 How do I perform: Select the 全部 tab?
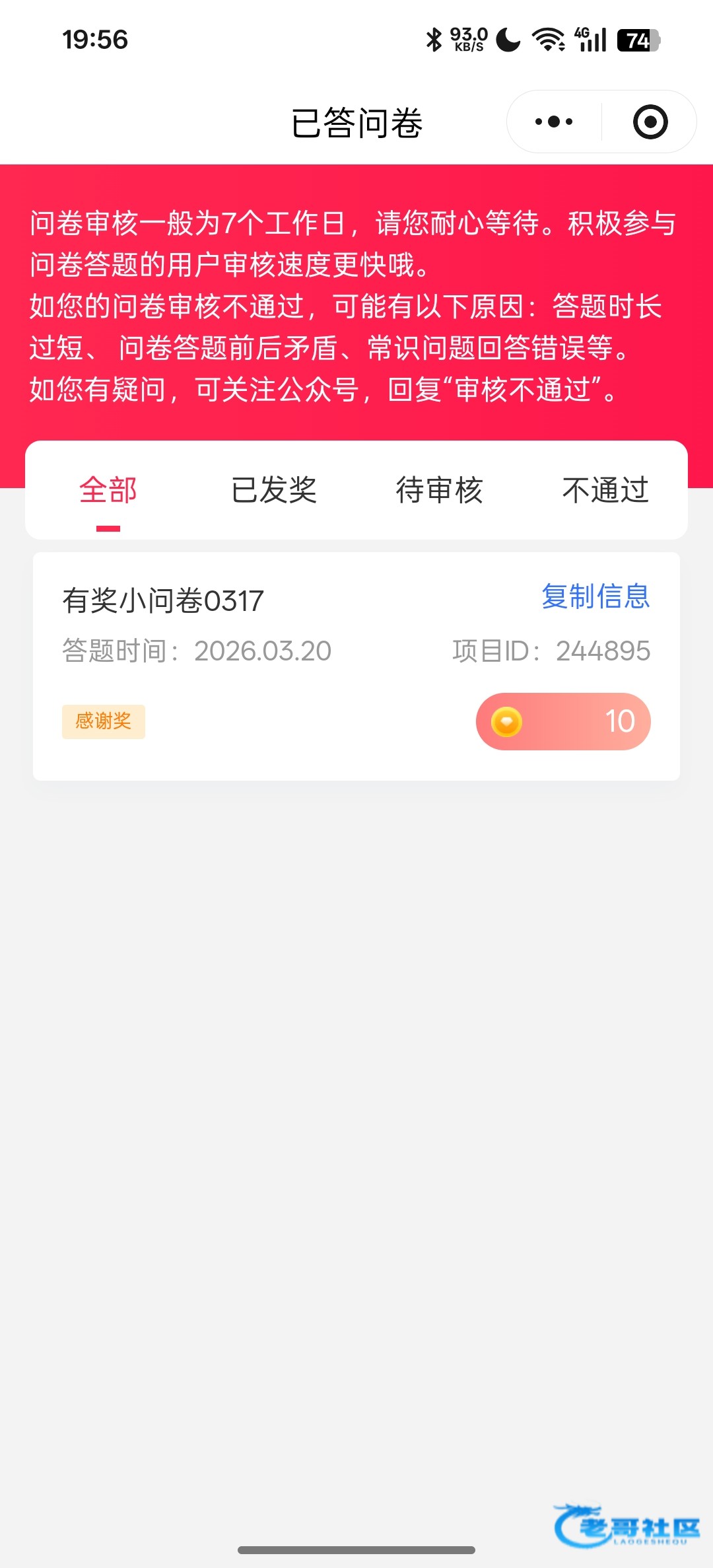click(x=108, y=490)
